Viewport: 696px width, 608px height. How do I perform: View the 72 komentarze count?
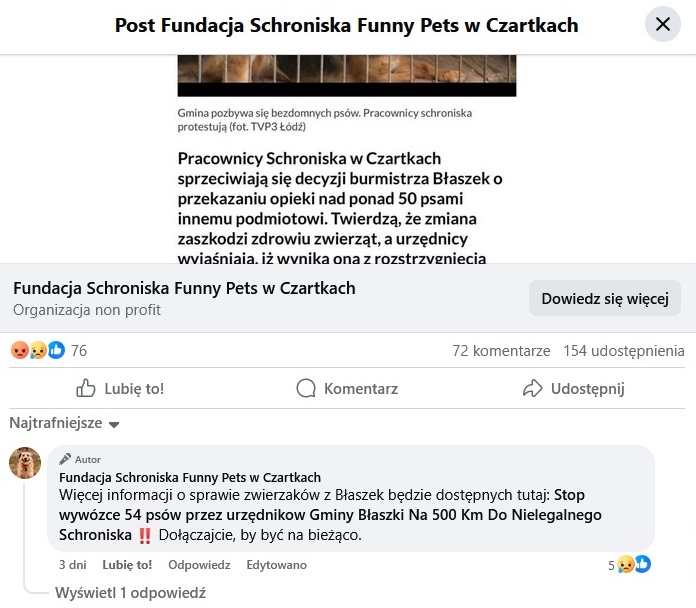[501, 351]
